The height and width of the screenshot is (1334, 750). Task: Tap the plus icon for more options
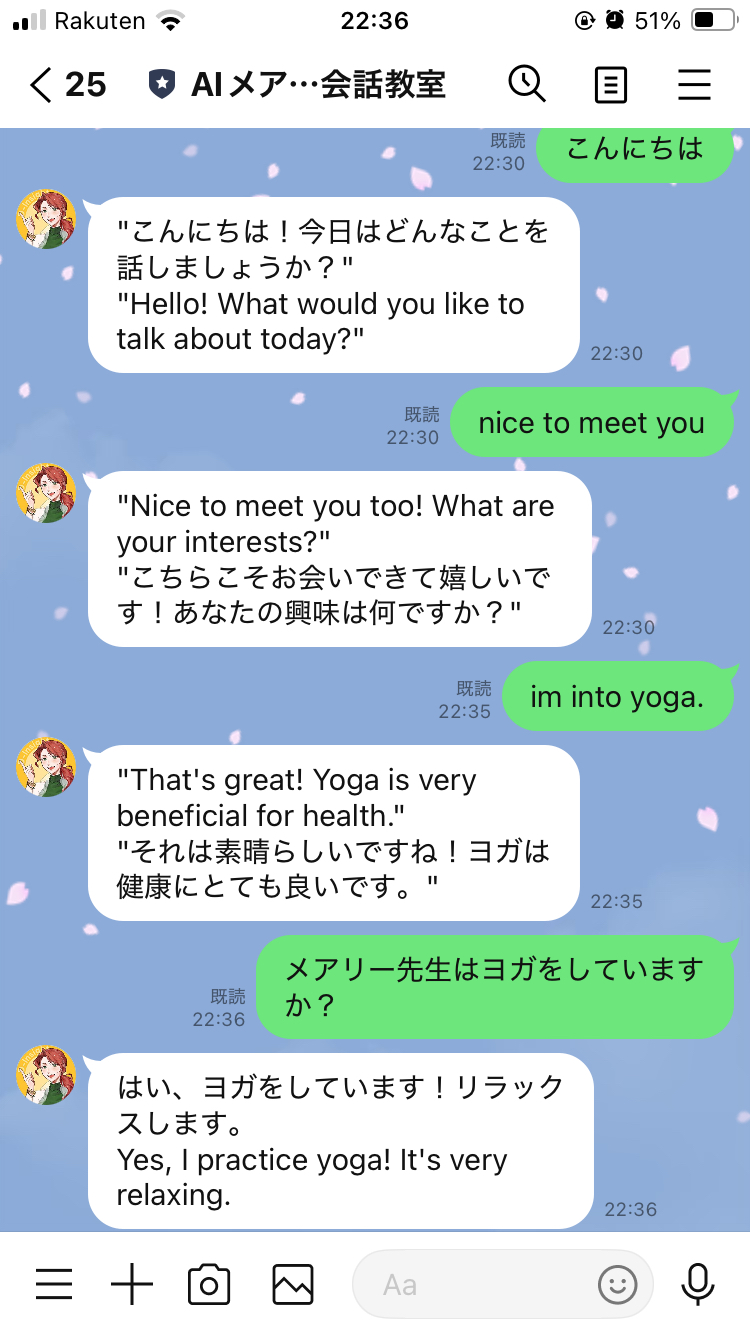pyautogui.click(x=131, y=1284)
